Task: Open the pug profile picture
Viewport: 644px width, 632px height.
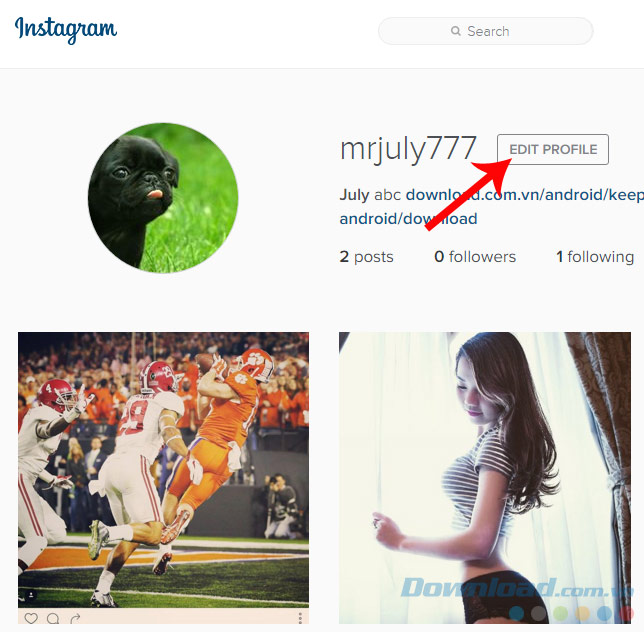Action: [x=163, y=197]
